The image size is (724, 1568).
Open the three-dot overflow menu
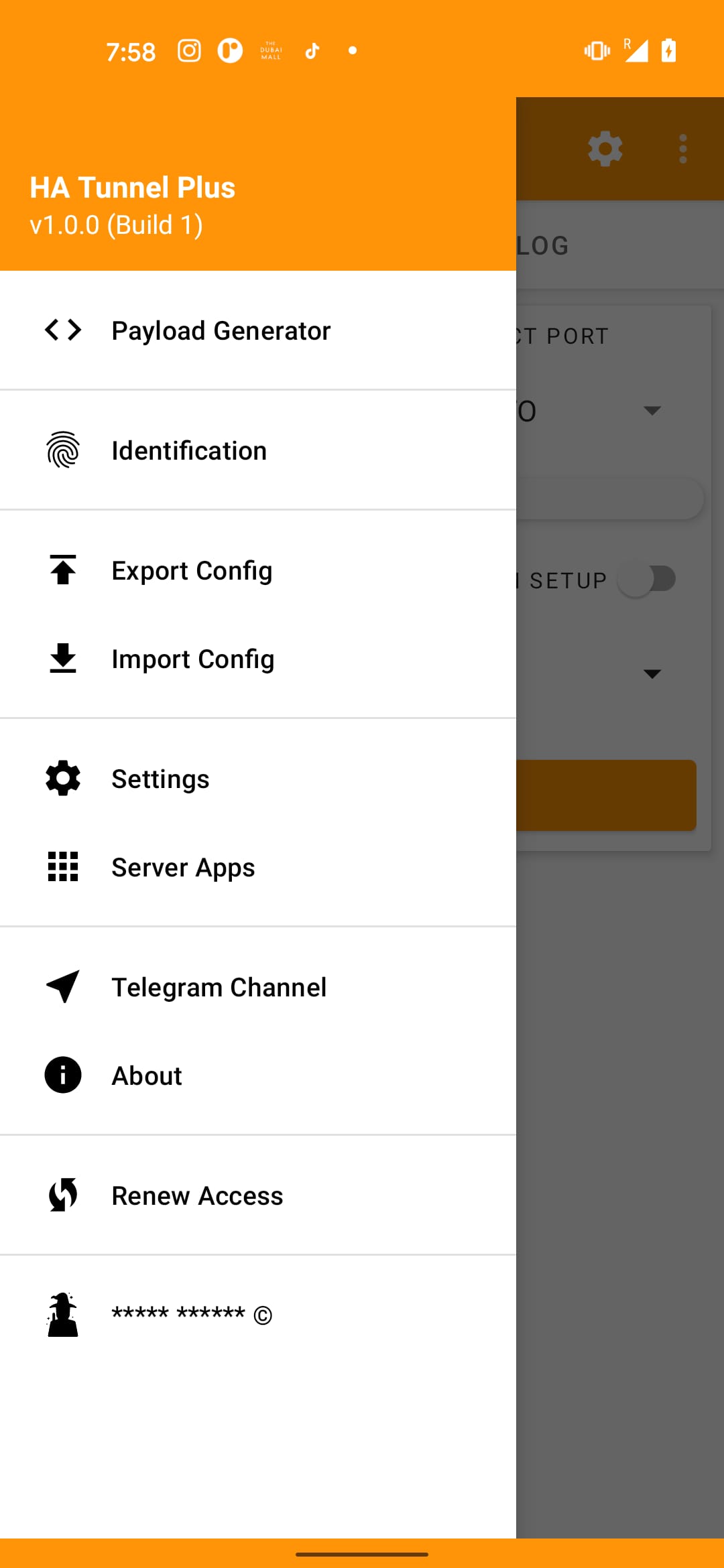click(x=682, y=149)
